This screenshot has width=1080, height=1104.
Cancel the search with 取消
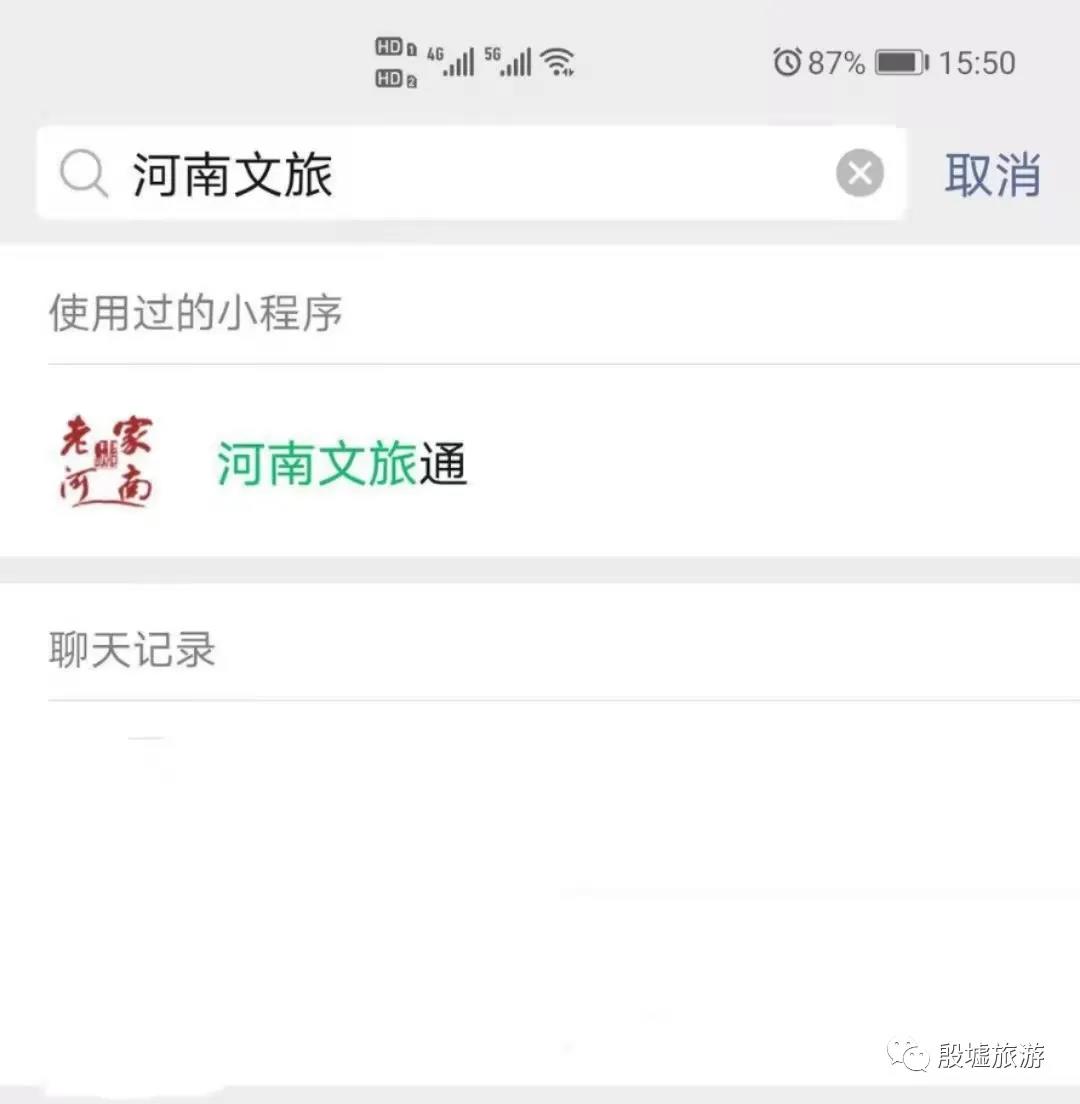(992, 175)
